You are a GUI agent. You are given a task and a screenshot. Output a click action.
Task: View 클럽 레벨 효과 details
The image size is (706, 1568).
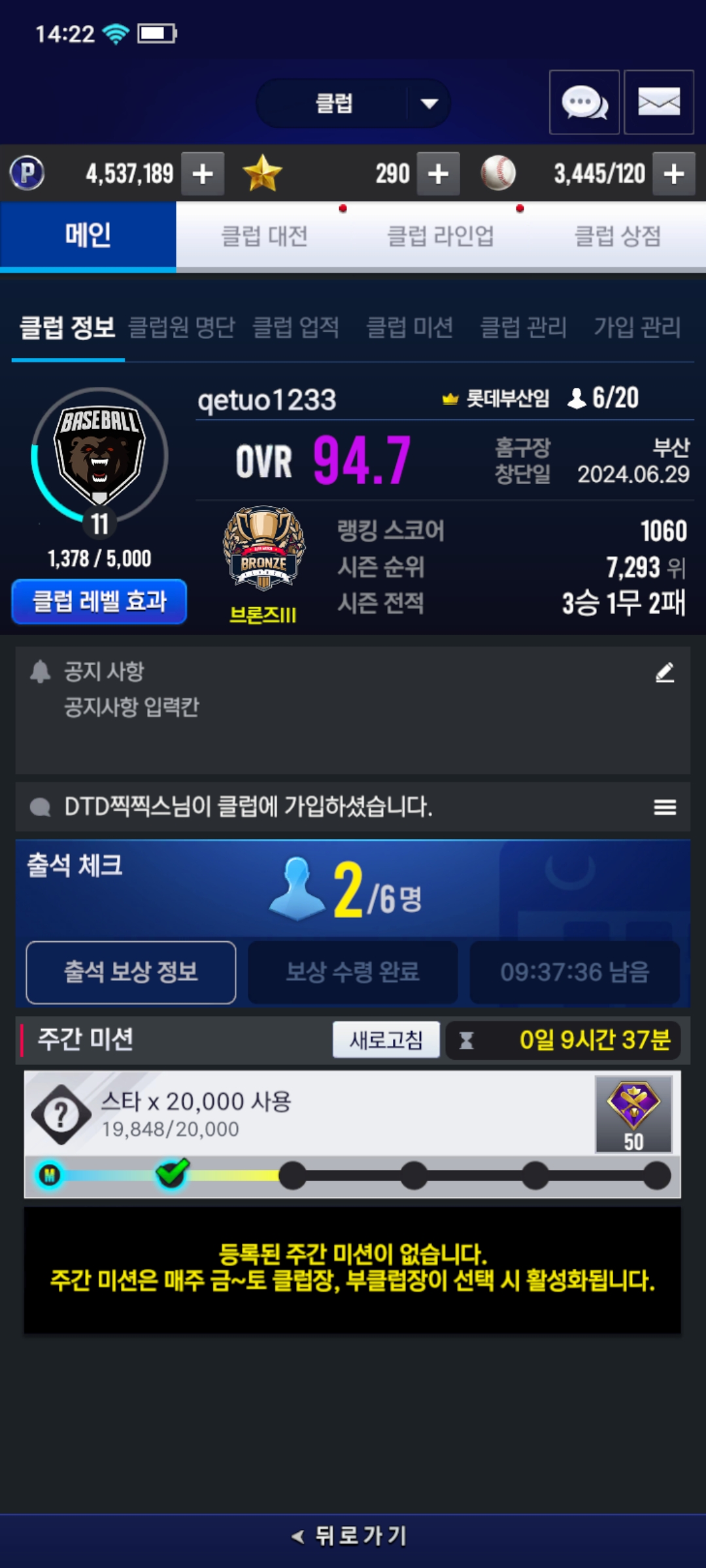99,601
